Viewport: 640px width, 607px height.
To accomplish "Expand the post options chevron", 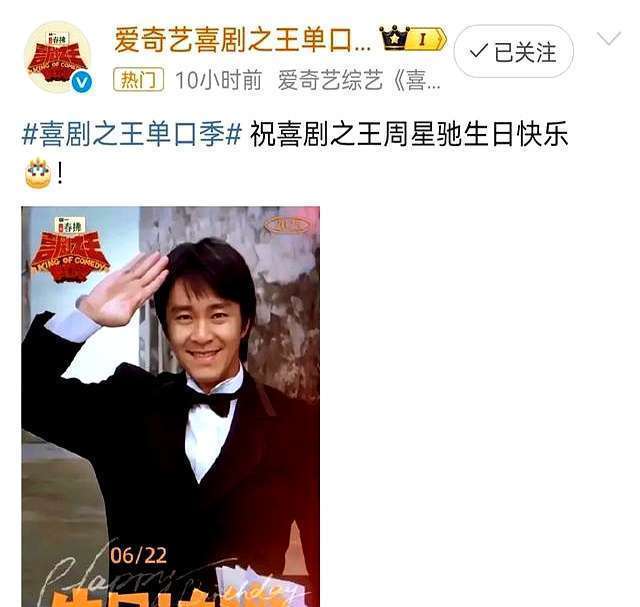I will pyautogui.click(x=609, y=40).
